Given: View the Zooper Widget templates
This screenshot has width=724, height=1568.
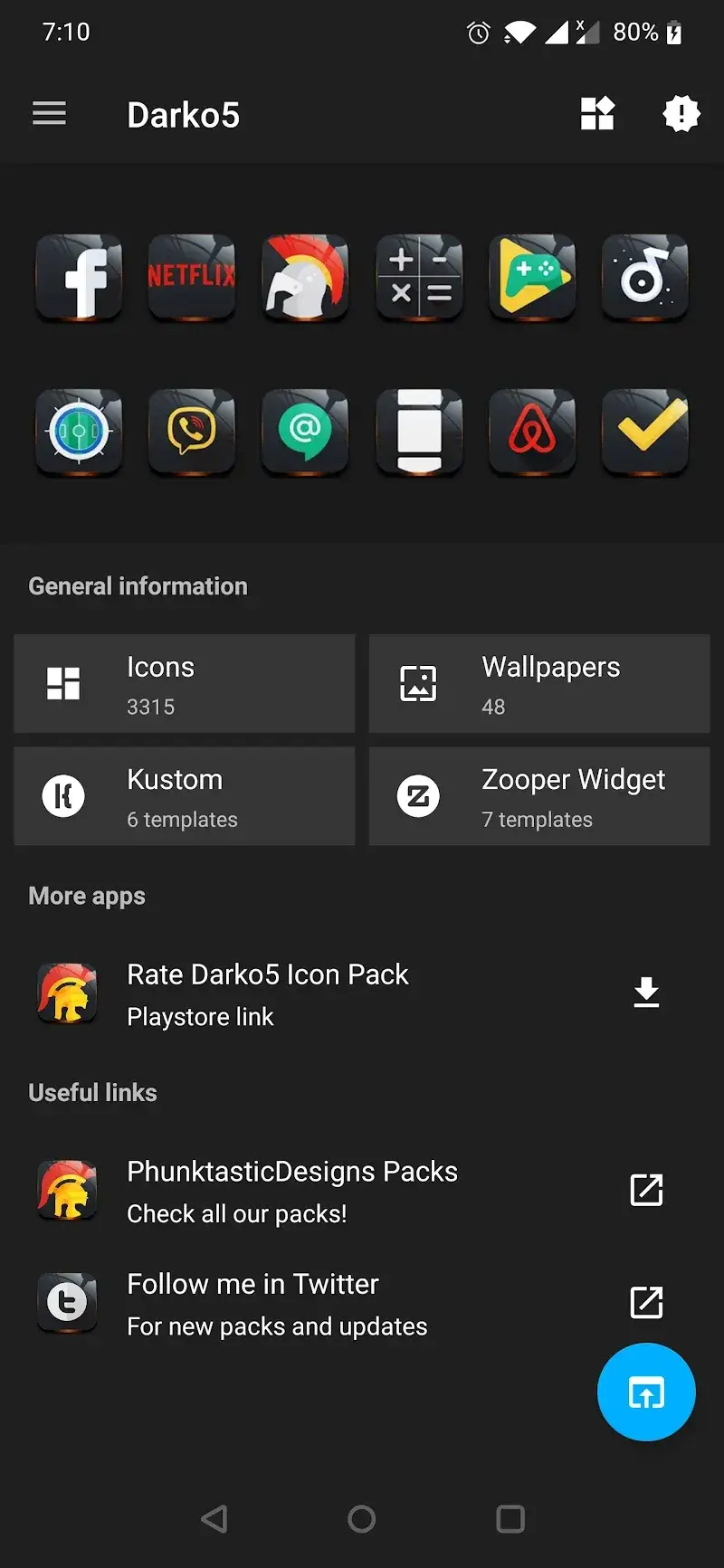Looking at the screenshot, I should coord(539,796).
